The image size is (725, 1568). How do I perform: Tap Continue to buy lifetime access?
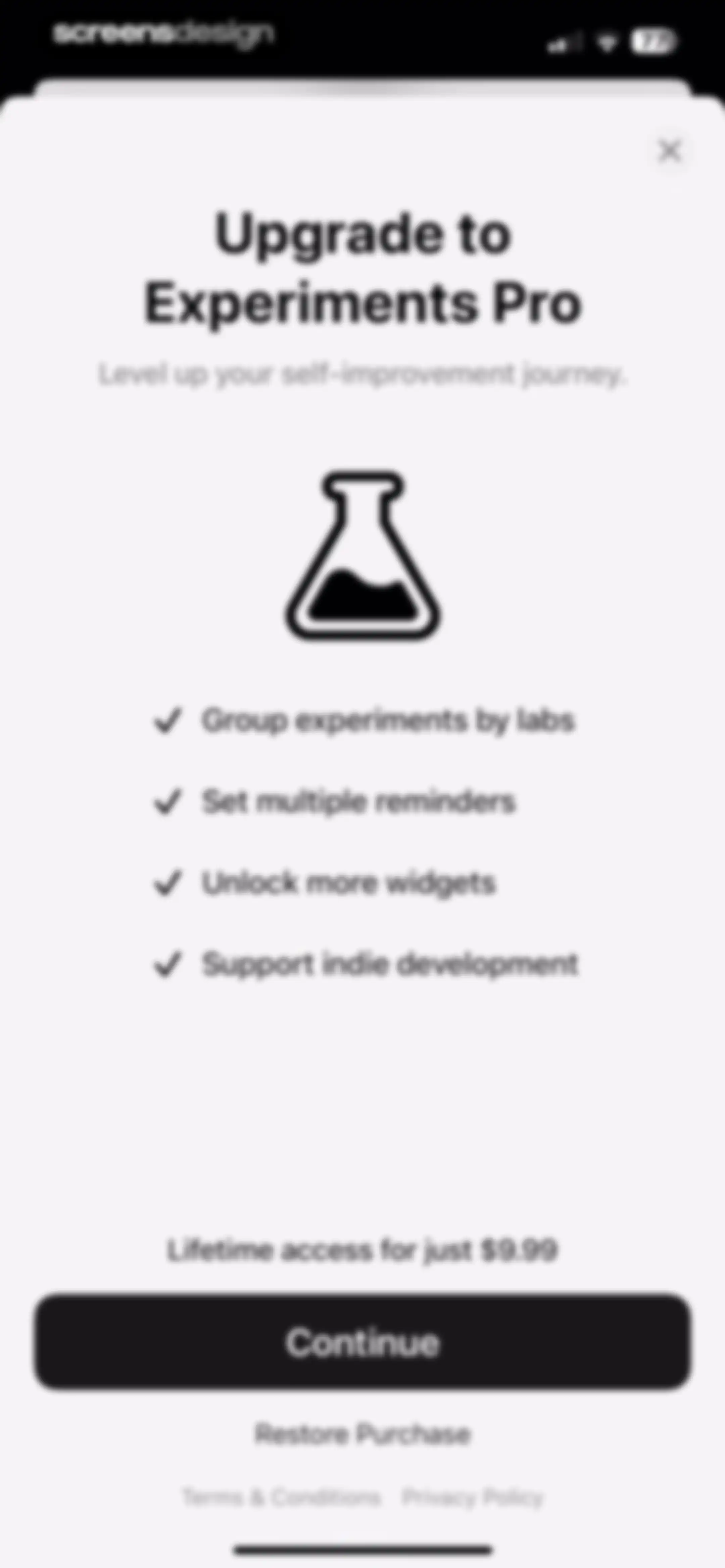(x=362, y=1342)
